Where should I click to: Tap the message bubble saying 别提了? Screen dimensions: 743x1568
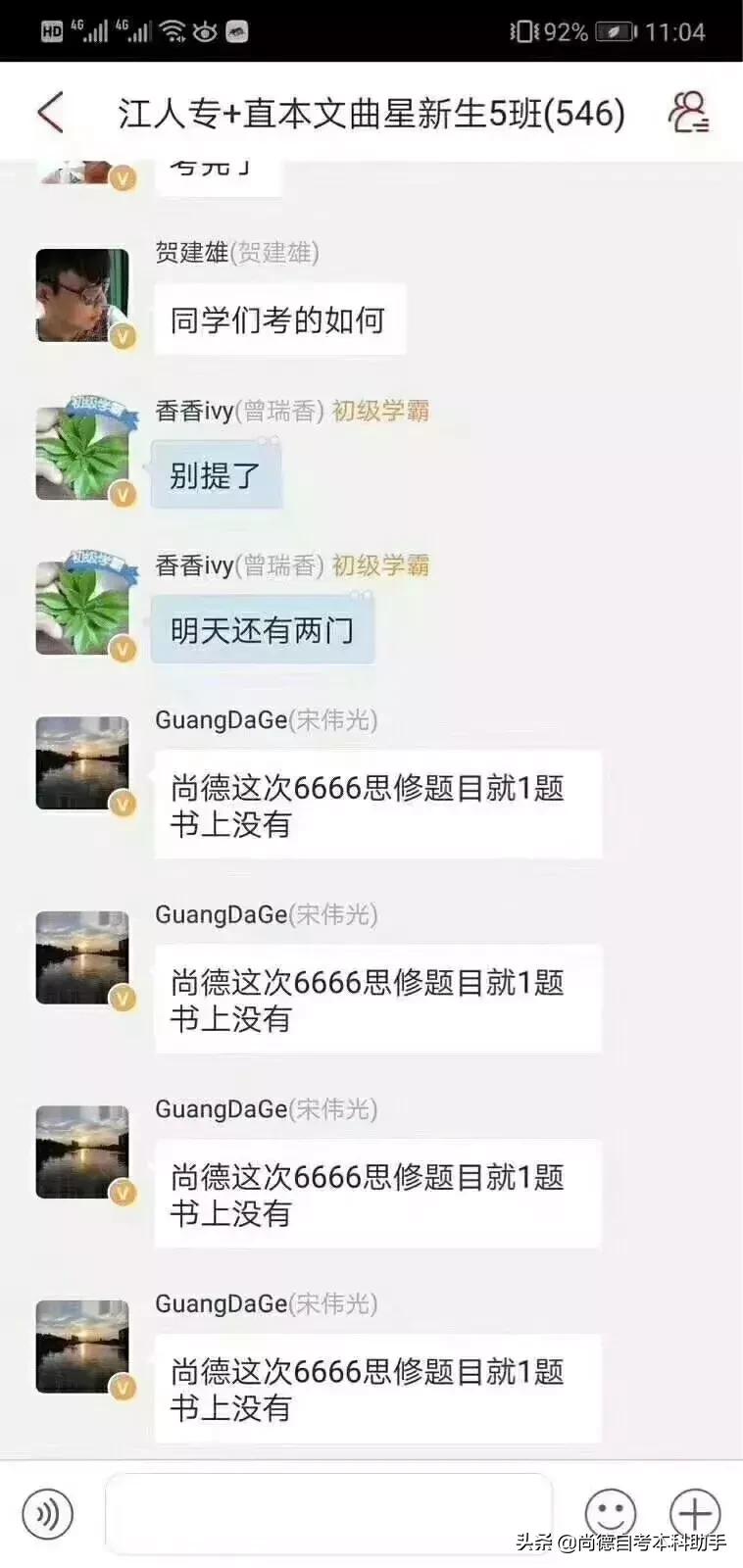(218, 473)
